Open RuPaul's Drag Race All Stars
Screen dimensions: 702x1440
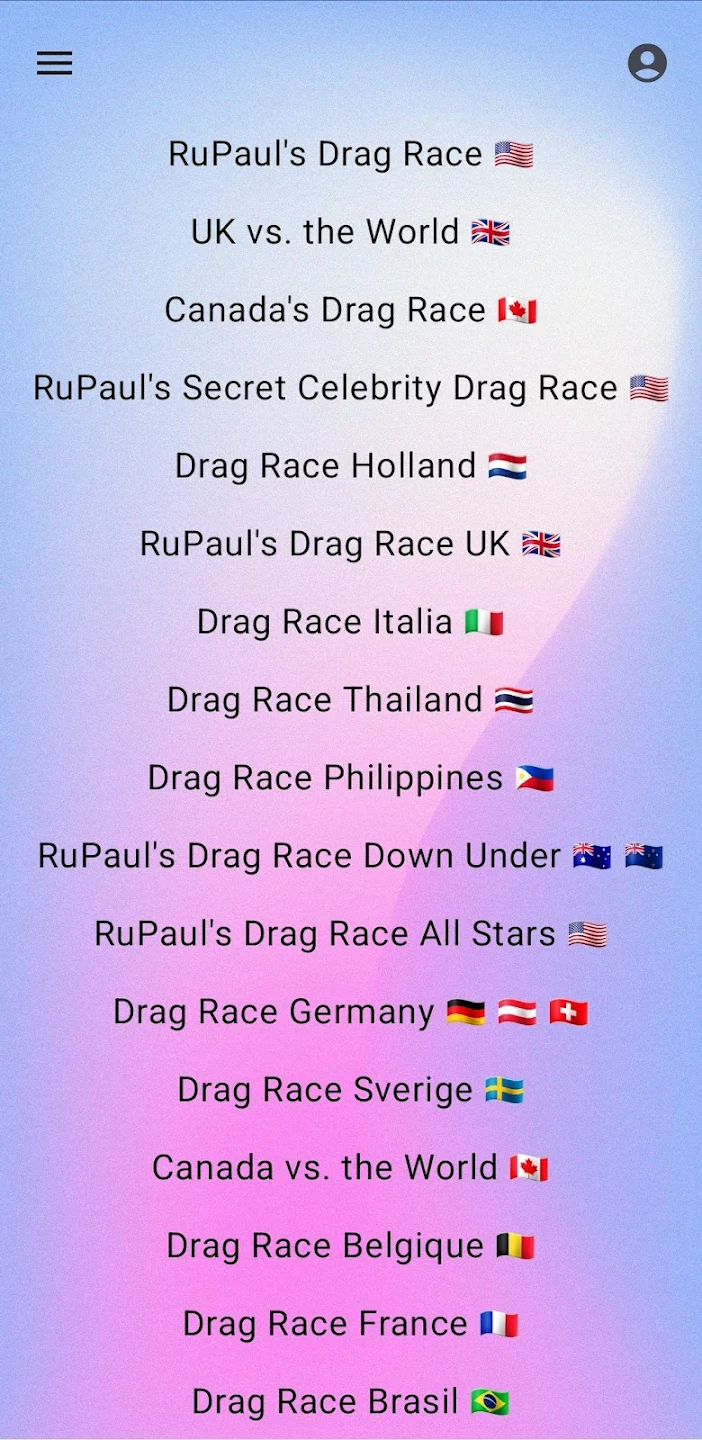350,934
